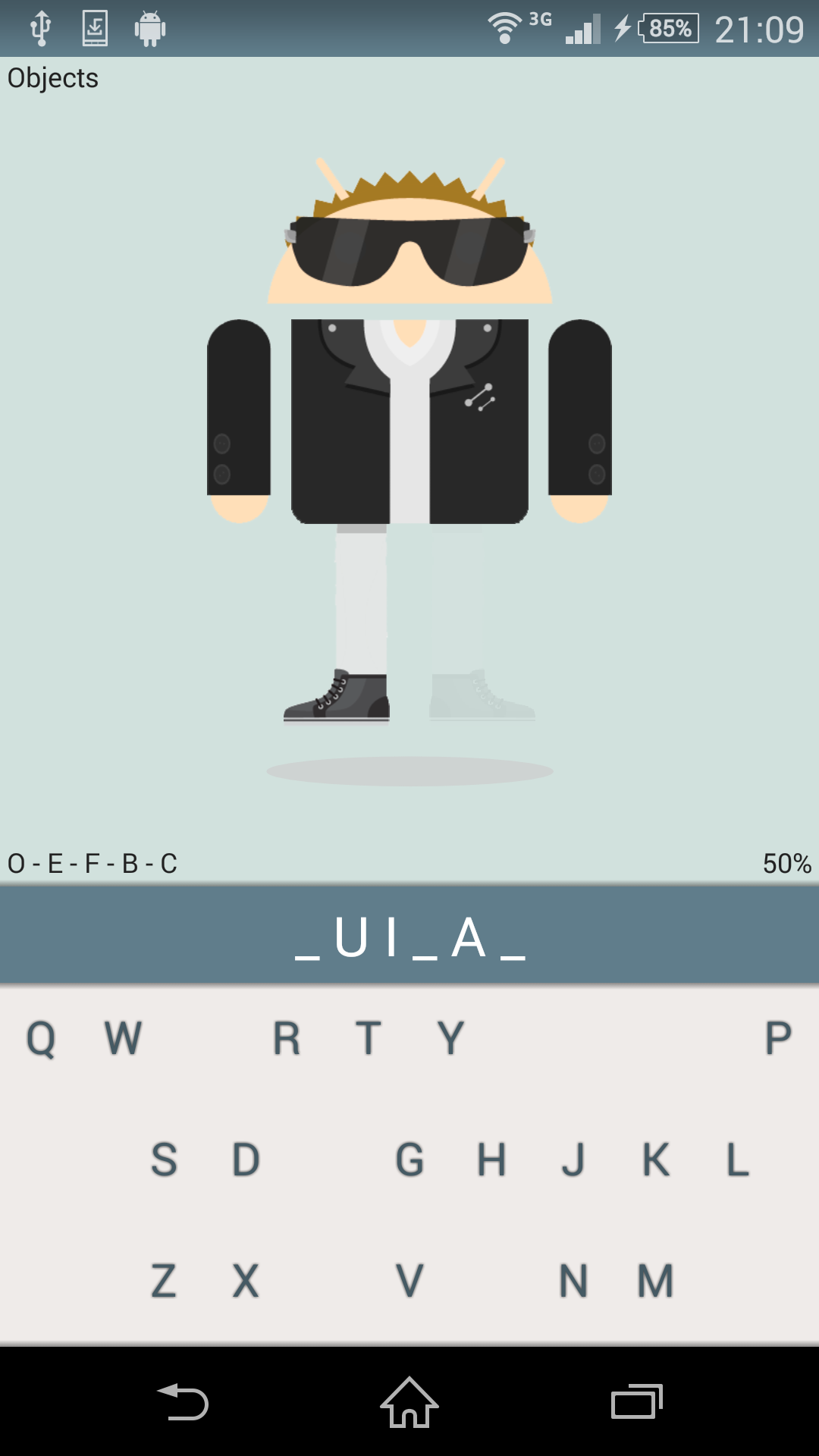819x1456 pixels.
Task: Tap the Z key
Action: click(x=164, y=1281)
